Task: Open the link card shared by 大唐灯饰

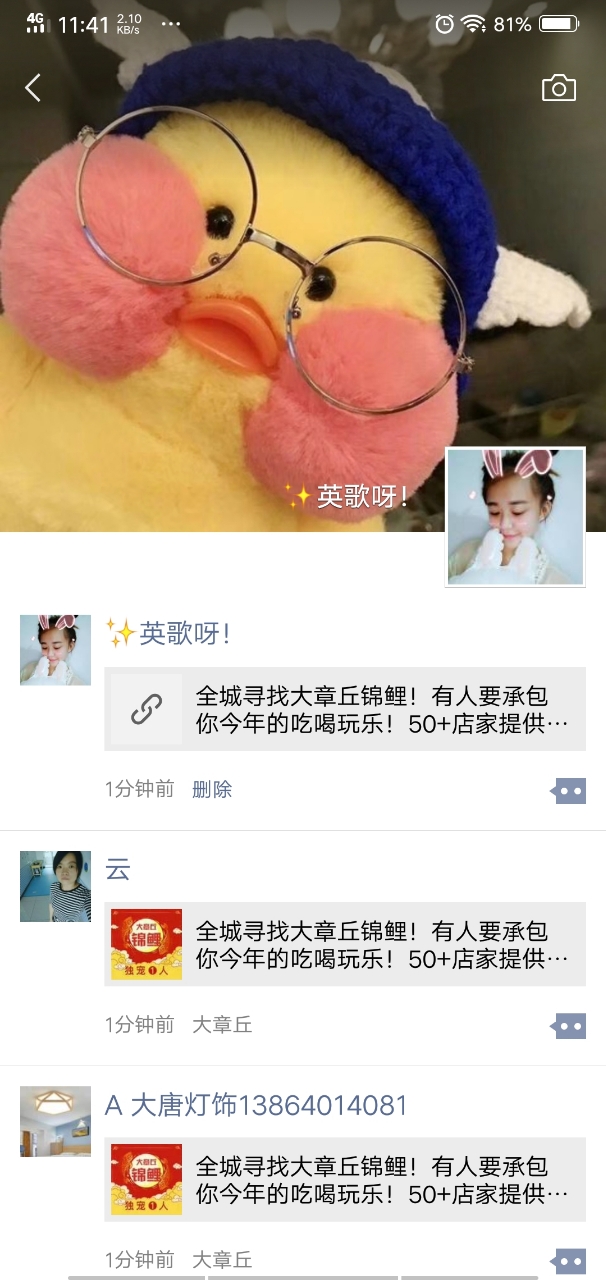Action: click(x=345, y=1179)
